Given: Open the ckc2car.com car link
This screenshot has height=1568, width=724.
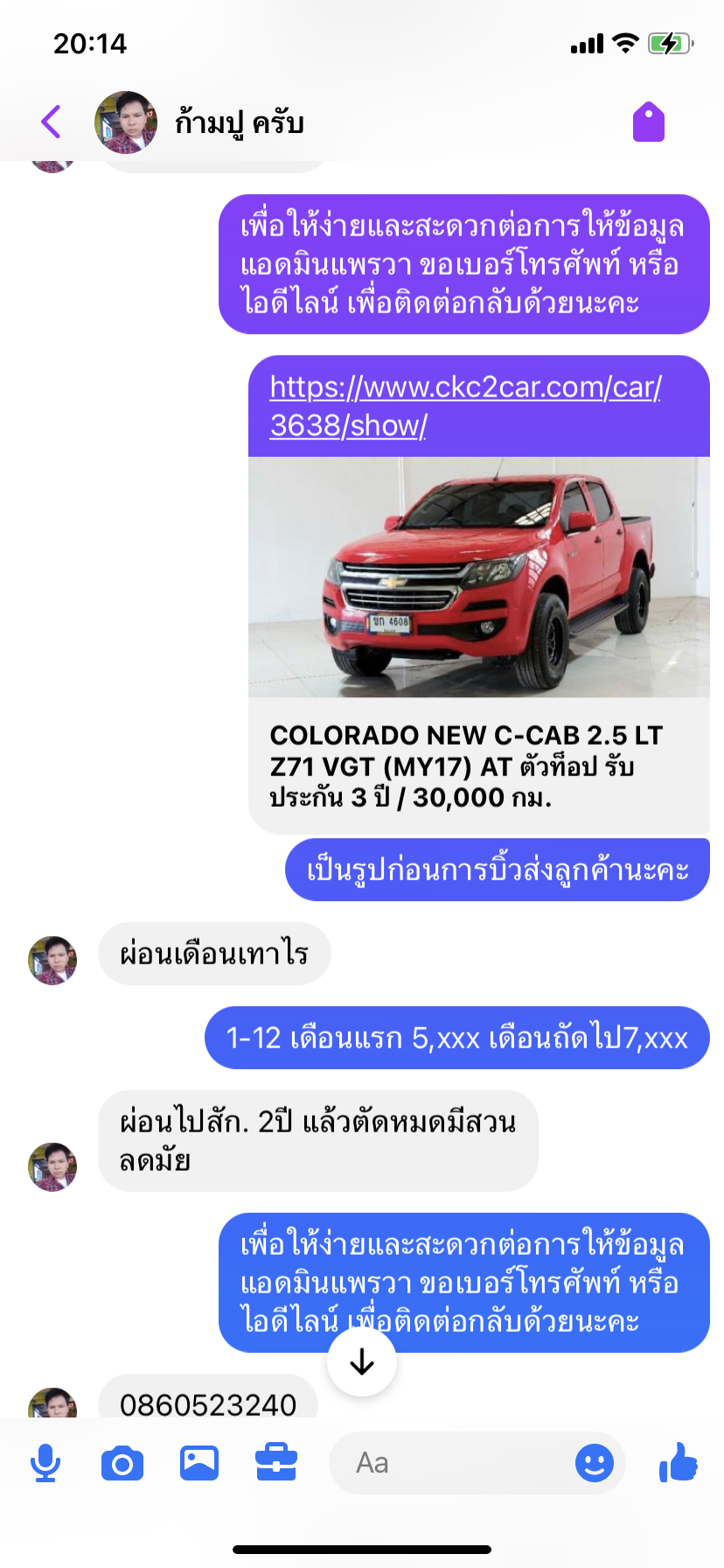Looking at the screenshot, I should pyautogui.click(x=465, y=406).
